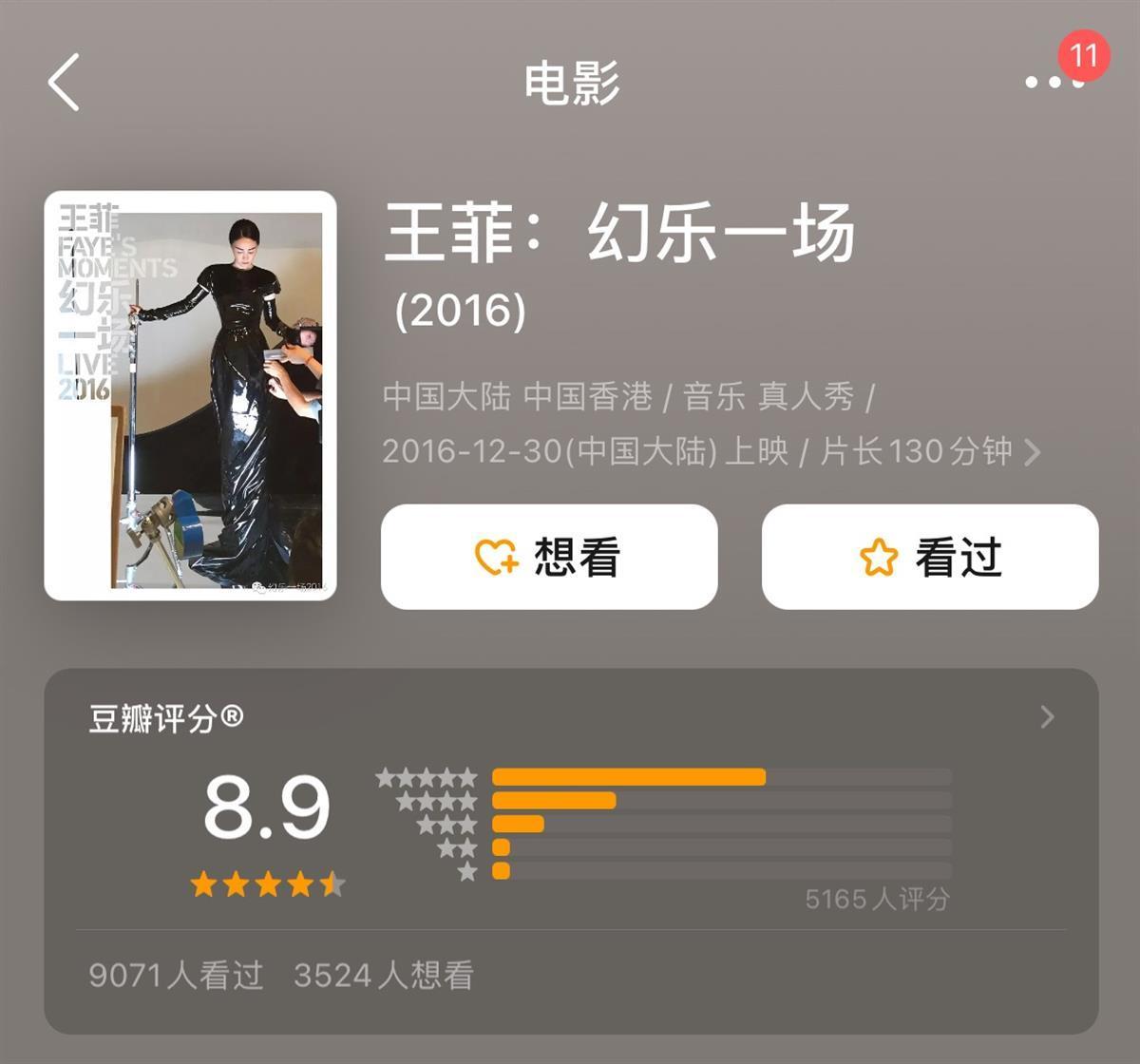Expand the movie info details chevron

click(1033, 452)
